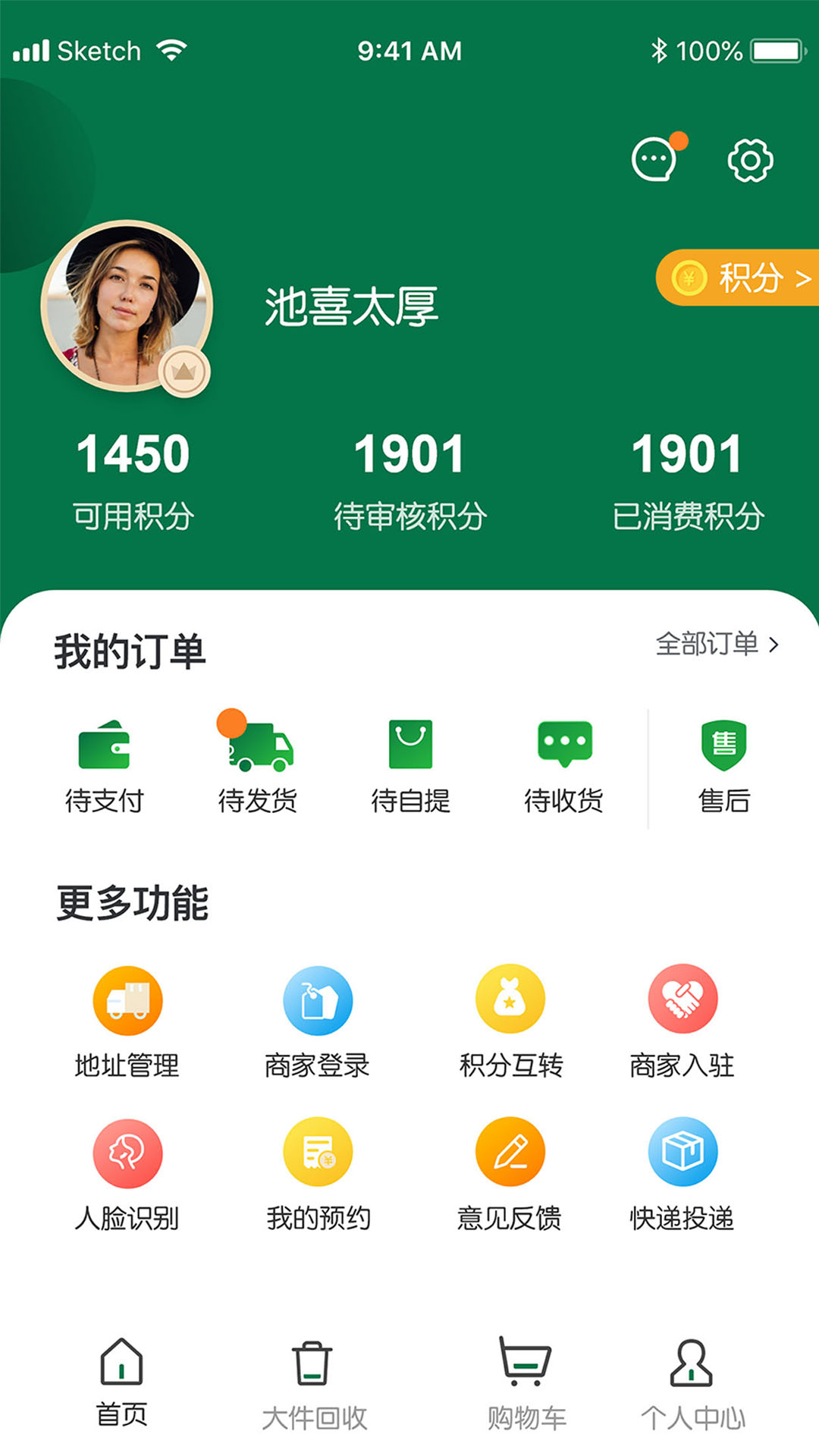The height and width of the screenshot is (1456, 819).
Task: Open the 售后 after-sales shield icon
Action: tap(723, 751)
